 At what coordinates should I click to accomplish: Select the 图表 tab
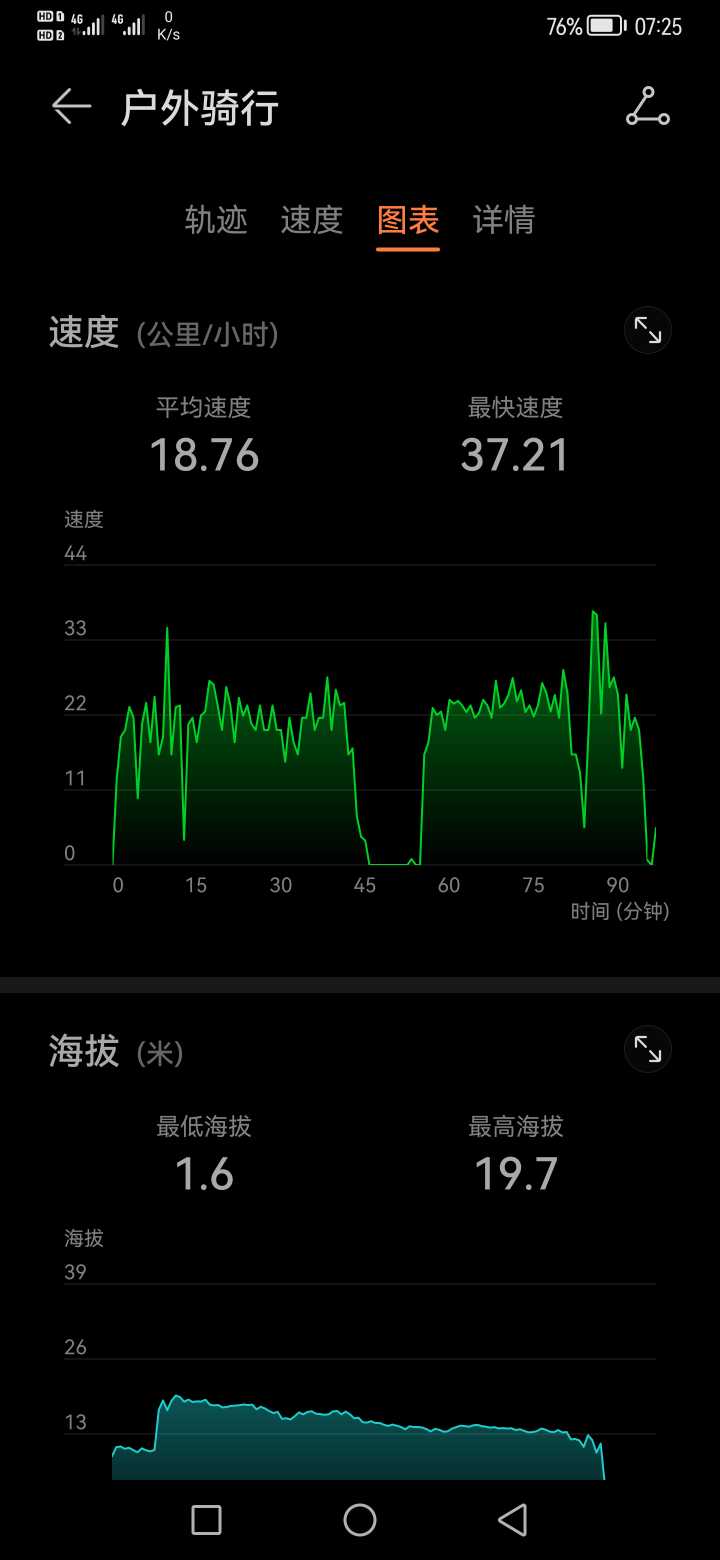pos(408,220)
